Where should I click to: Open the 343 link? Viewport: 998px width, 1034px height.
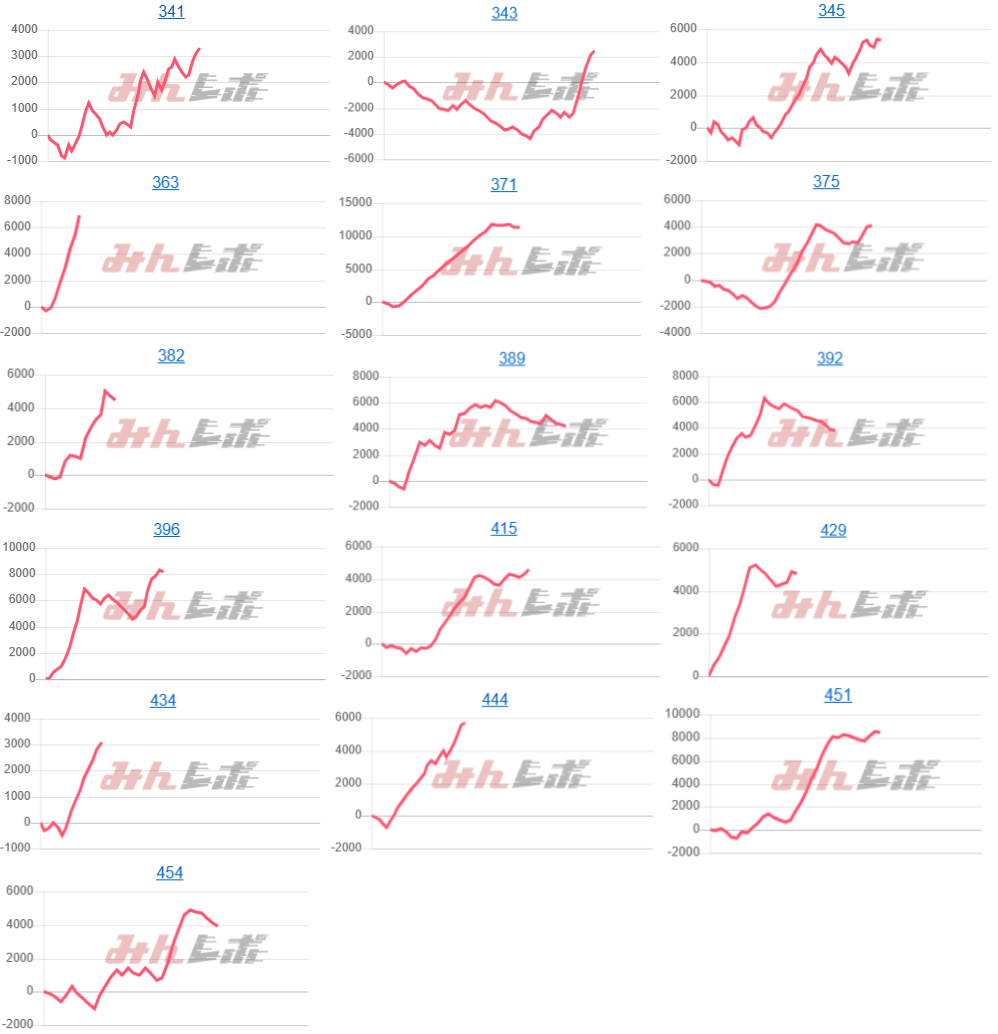coord(505,13)
